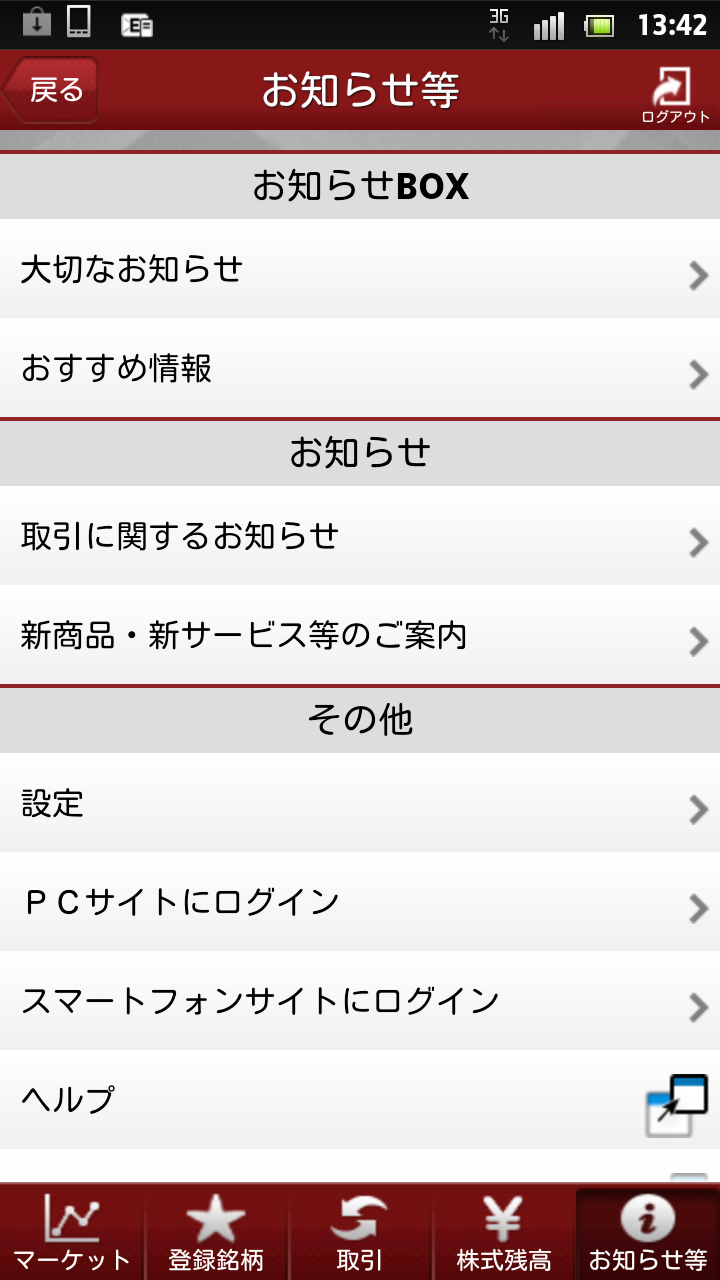Switch to the マーケット tab
Image resolution: width=720 pixels, height=1280 pixels.
click(x=72, y=1233)
